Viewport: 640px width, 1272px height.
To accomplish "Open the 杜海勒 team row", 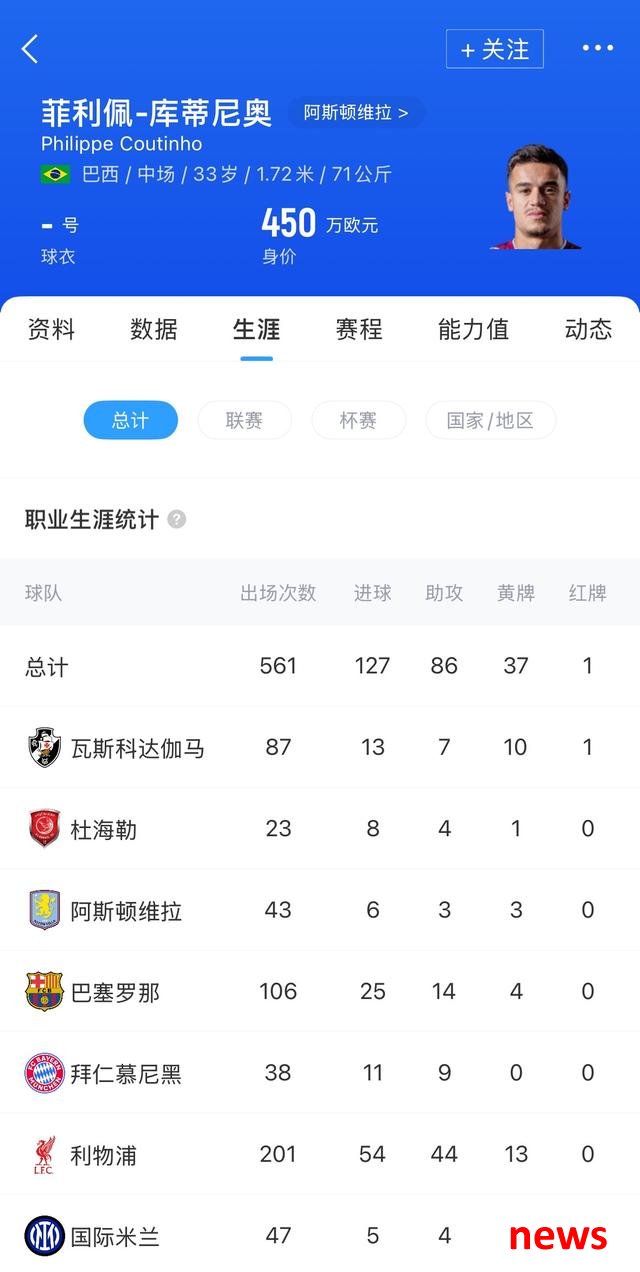I will [320, 829].
